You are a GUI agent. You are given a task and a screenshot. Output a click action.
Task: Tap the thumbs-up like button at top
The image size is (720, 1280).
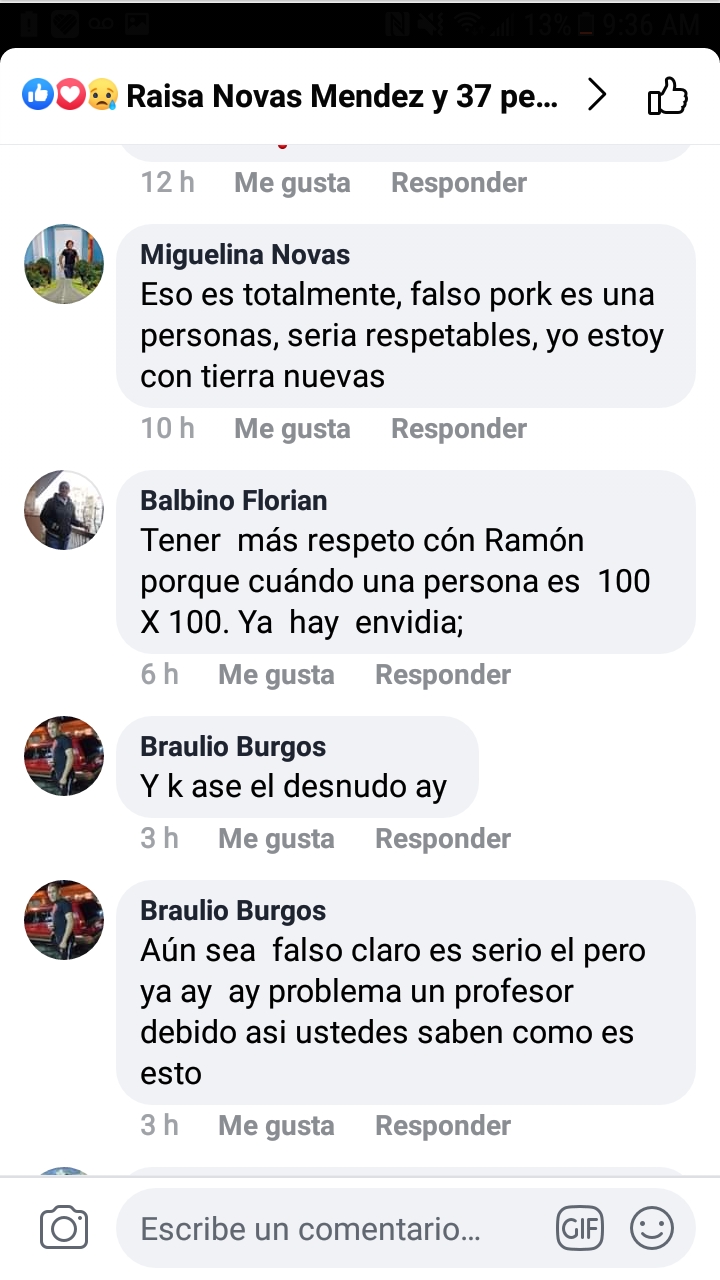668,96
